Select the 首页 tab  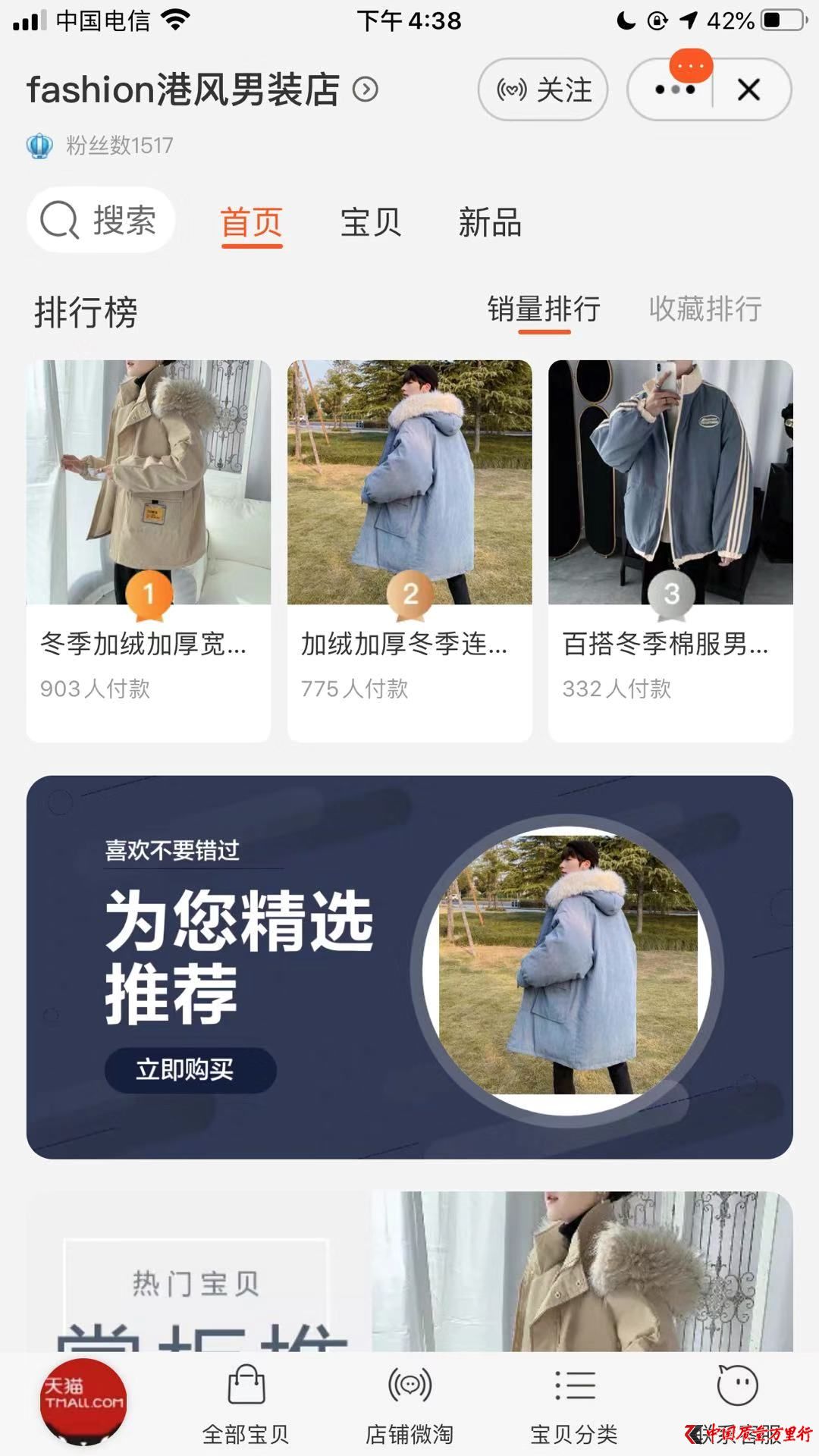tap(251, 223)
